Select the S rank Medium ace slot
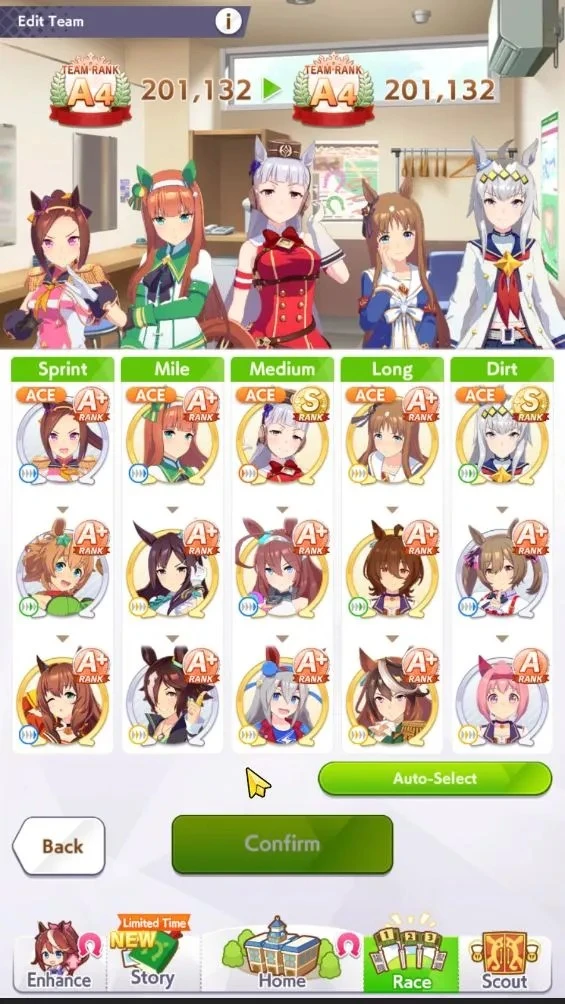The height and width of the screenshot is (1004, 565). [x=282, y=437]
